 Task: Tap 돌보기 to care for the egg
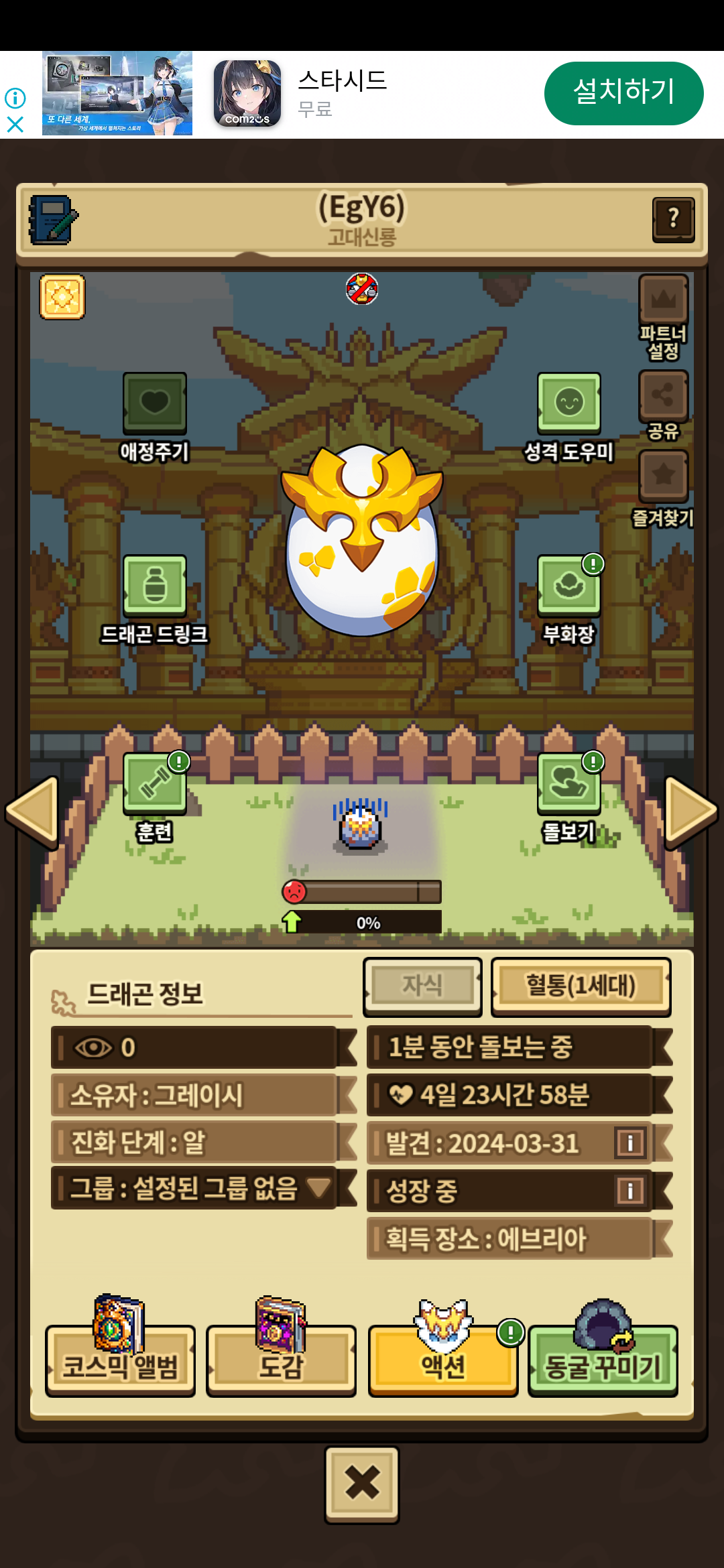(568, 784)
